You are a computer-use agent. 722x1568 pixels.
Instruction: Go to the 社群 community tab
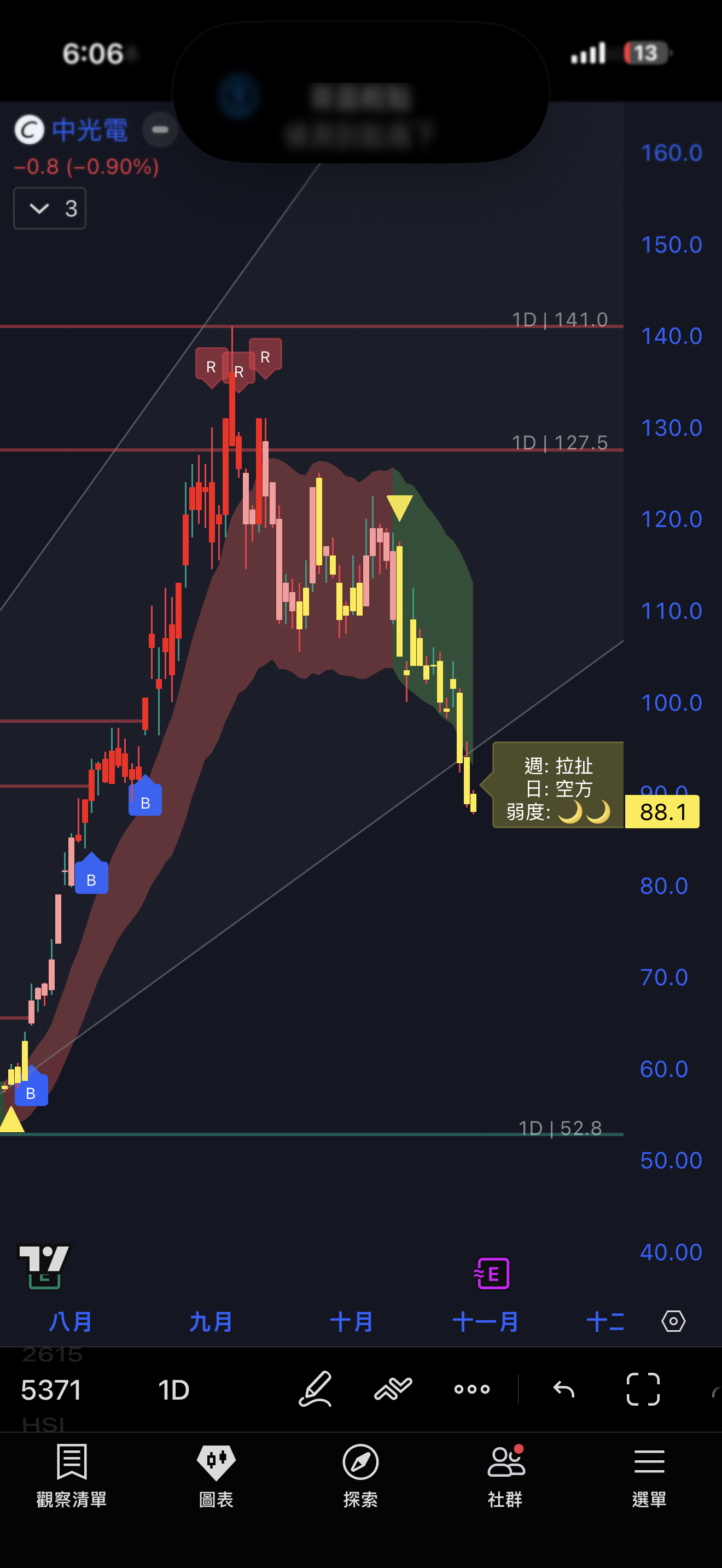tap(505, 1475)
